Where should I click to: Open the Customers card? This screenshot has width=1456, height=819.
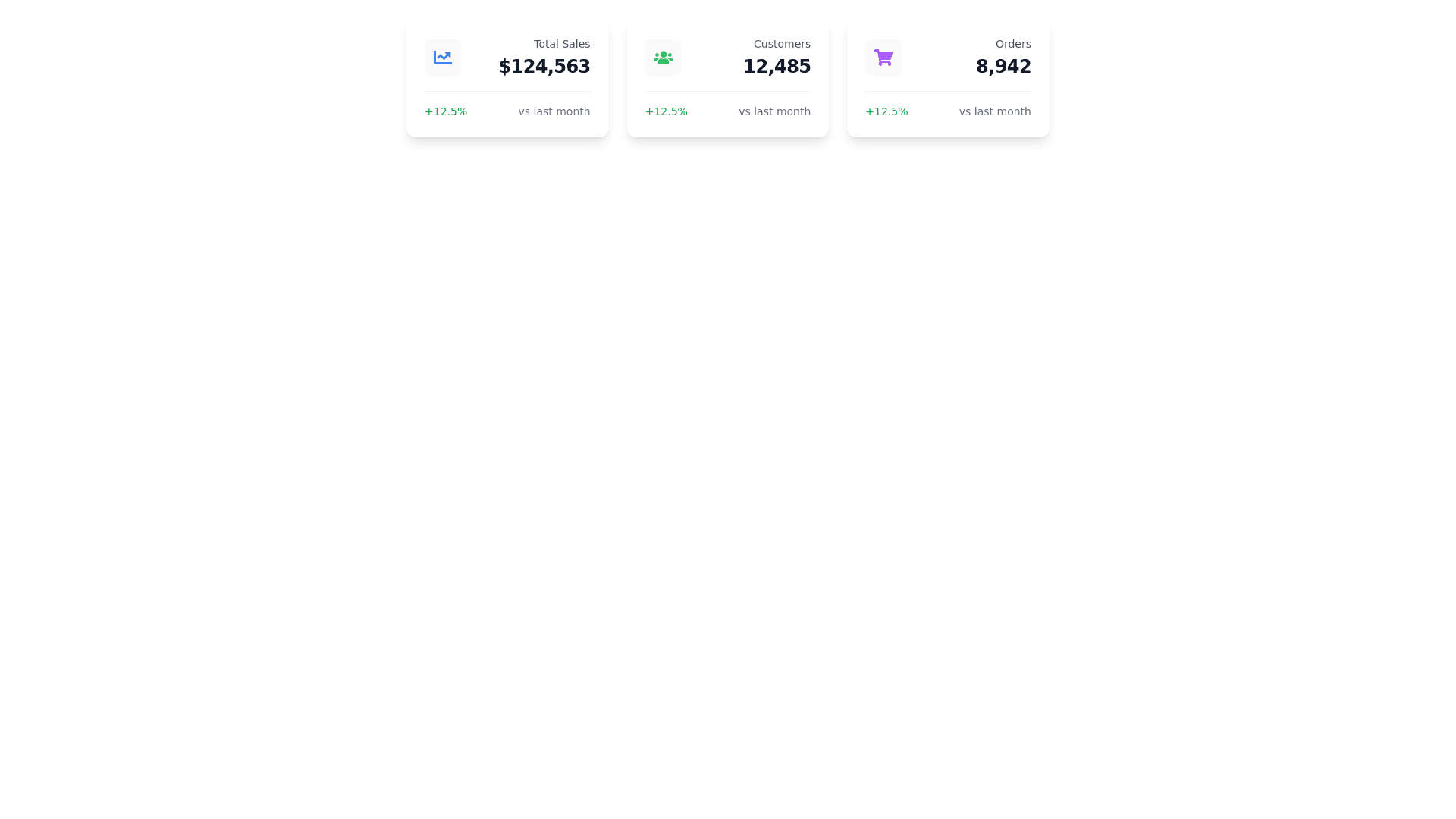pos(726,80)
